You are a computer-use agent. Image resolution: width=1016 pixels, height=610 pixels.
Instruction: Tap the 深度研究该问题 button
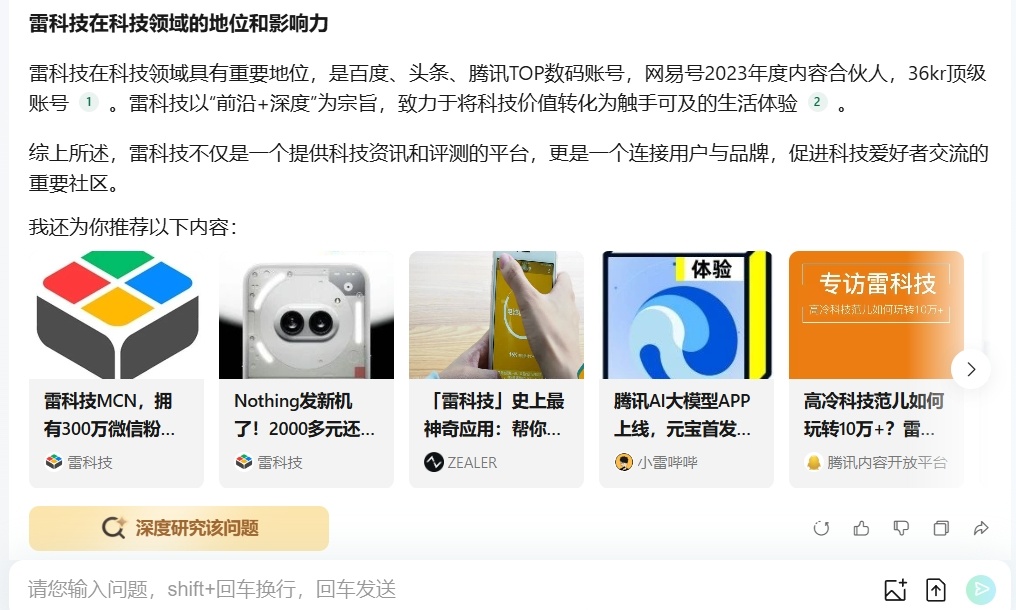[178, 528]
